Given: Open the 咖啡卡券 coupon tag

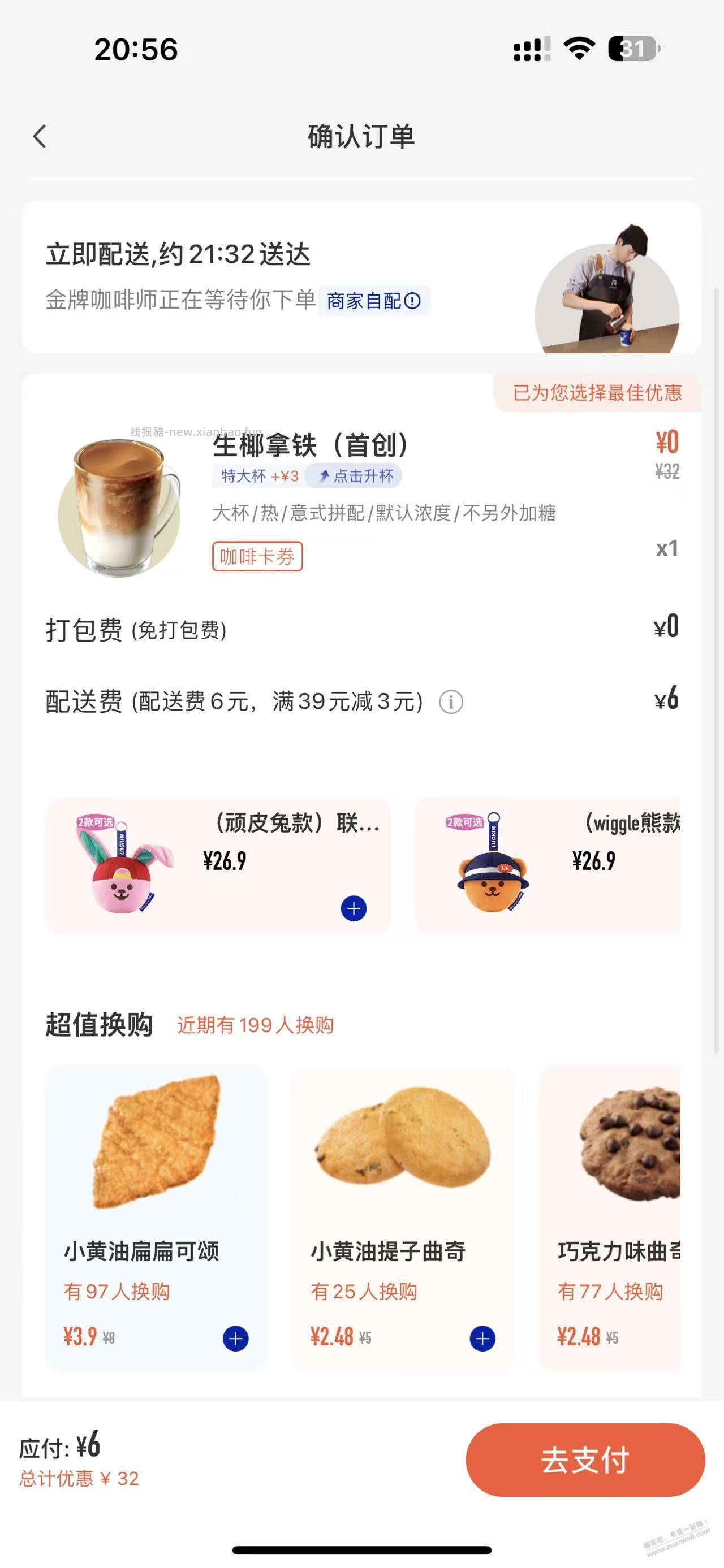Looking at the screenshot, I should [257, 556].
